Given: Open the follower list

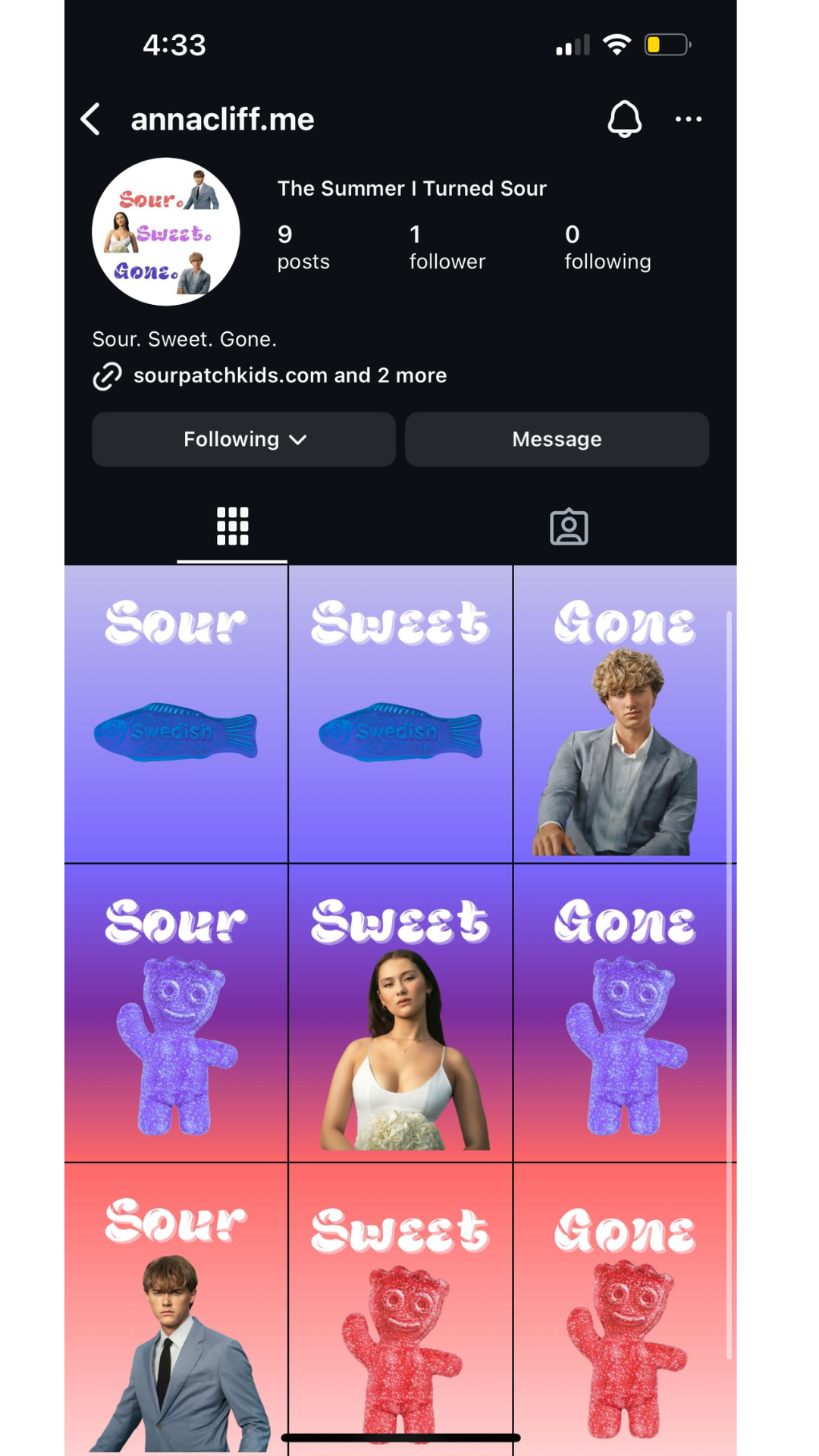Looking at the screenshot, I should tap(447, 247).
